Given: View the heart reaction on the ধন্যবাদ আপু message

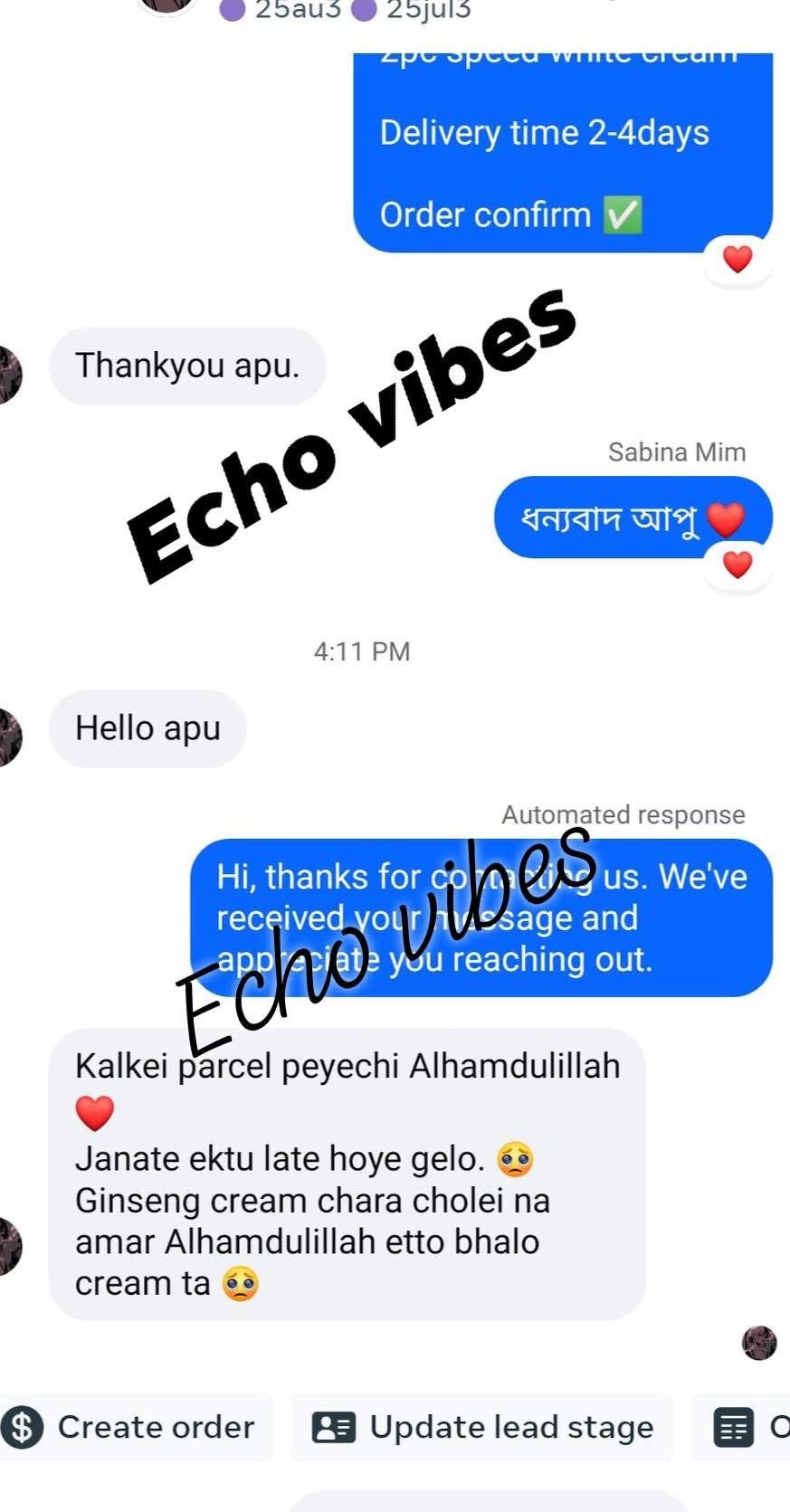Looking at the screenshot, I should click(738, 565).
